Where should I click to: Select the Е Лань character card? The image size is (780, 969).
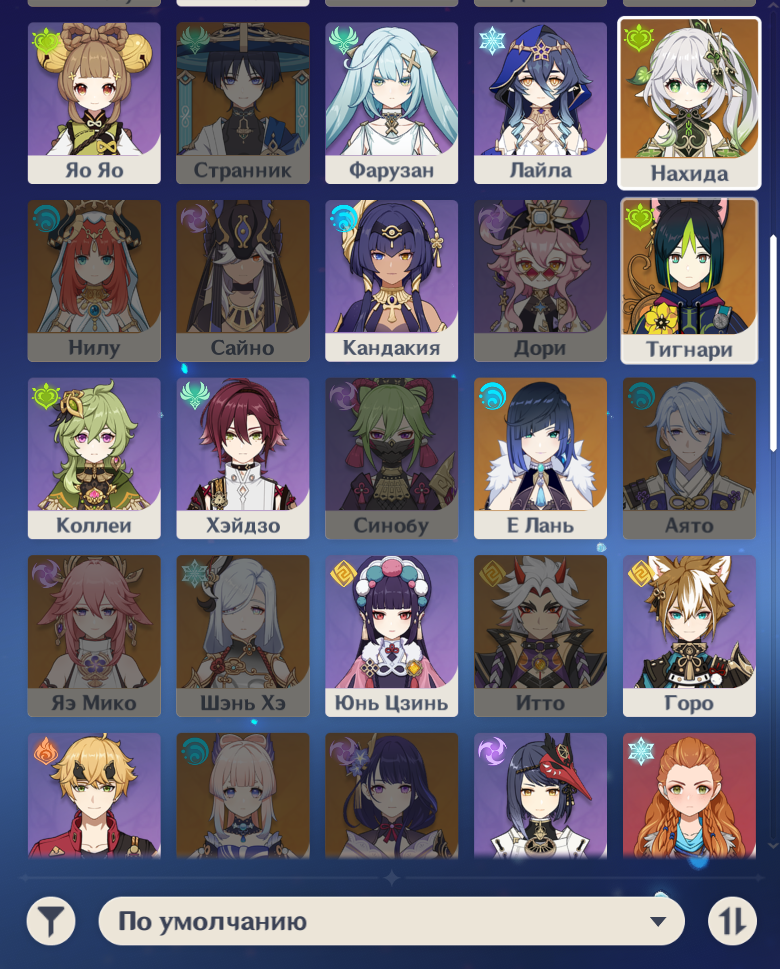point(540,456)
